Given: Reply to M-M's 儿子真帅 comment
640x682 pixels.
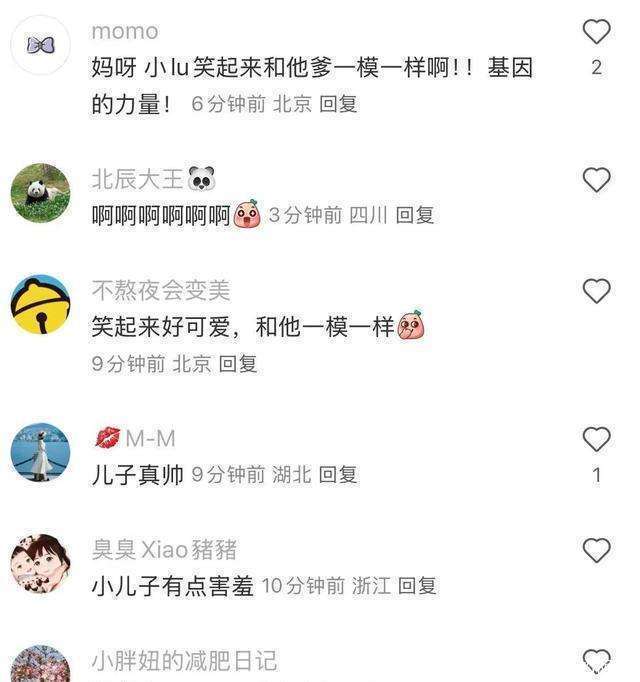Looking at the screenshot, I should pyautogui.click(x=338, y=475).
